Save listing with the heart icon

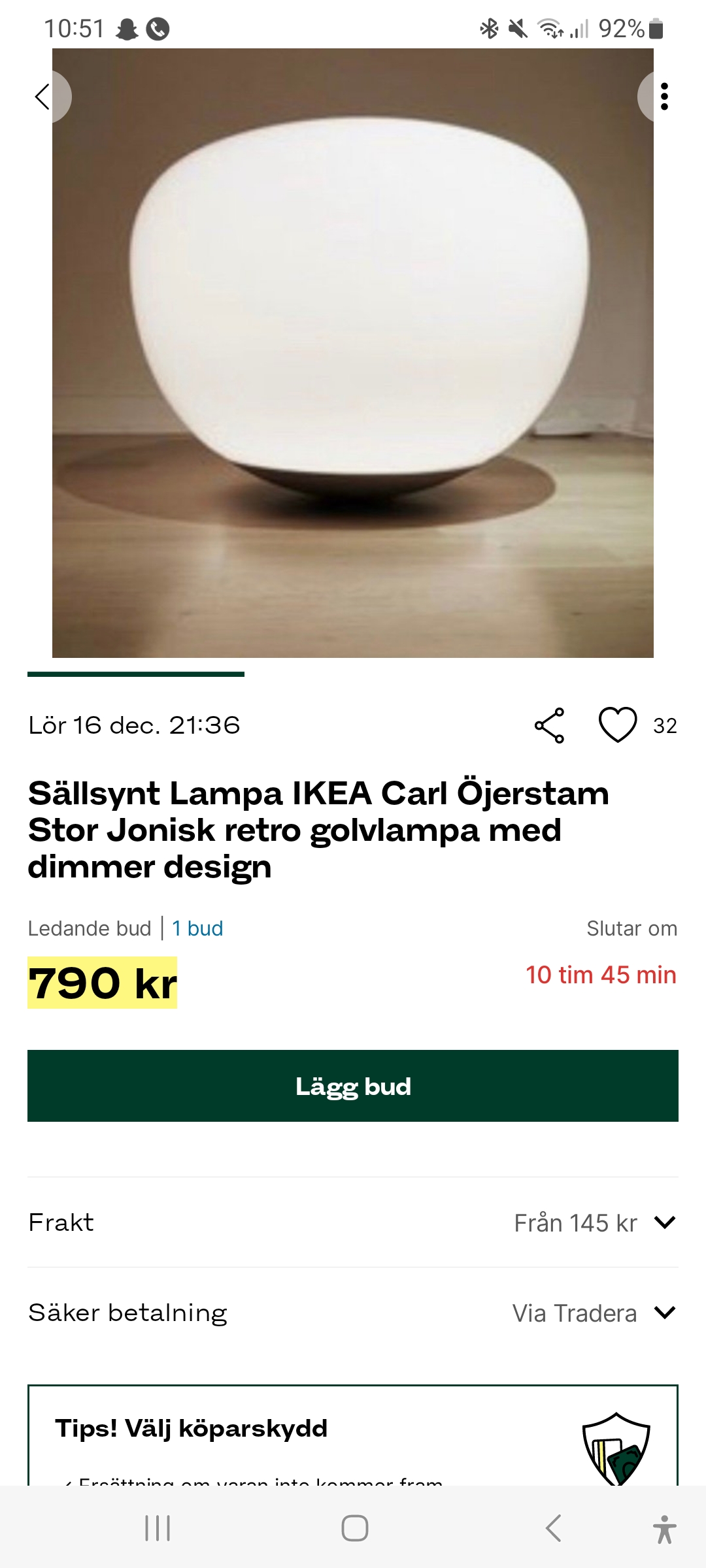coord(618,725)
